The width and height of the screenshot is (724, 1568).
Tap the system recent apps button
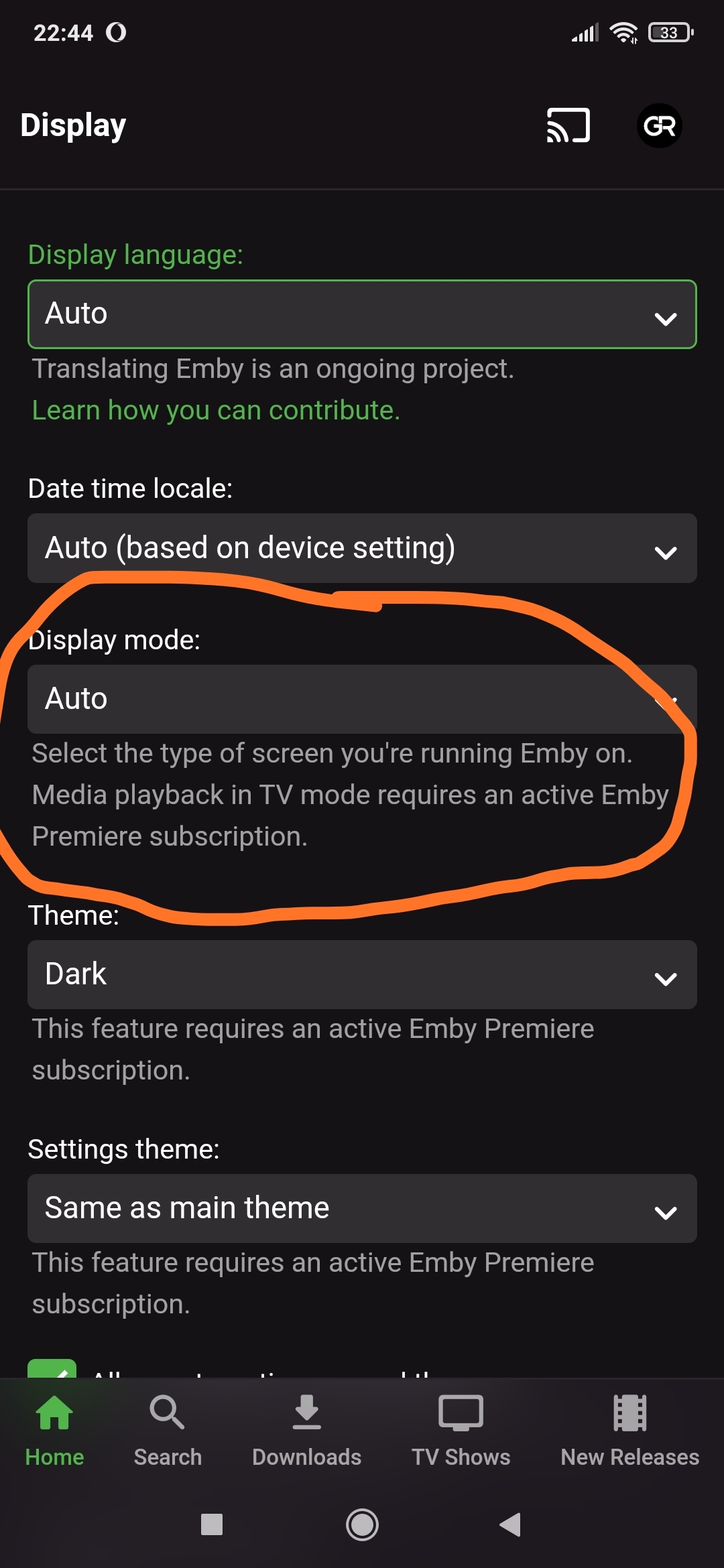pyautogui.click(x=212, y=1524)
